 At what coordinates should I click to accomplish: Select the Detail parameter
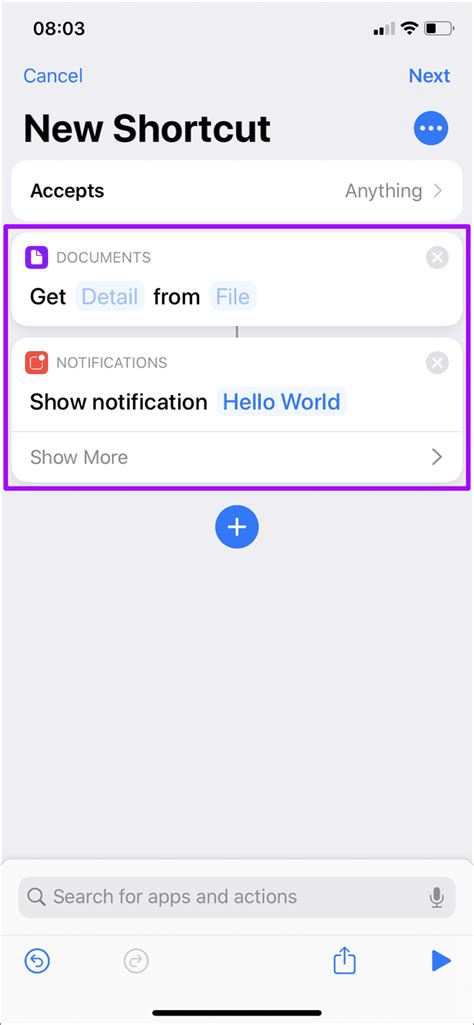click(110, 297)
